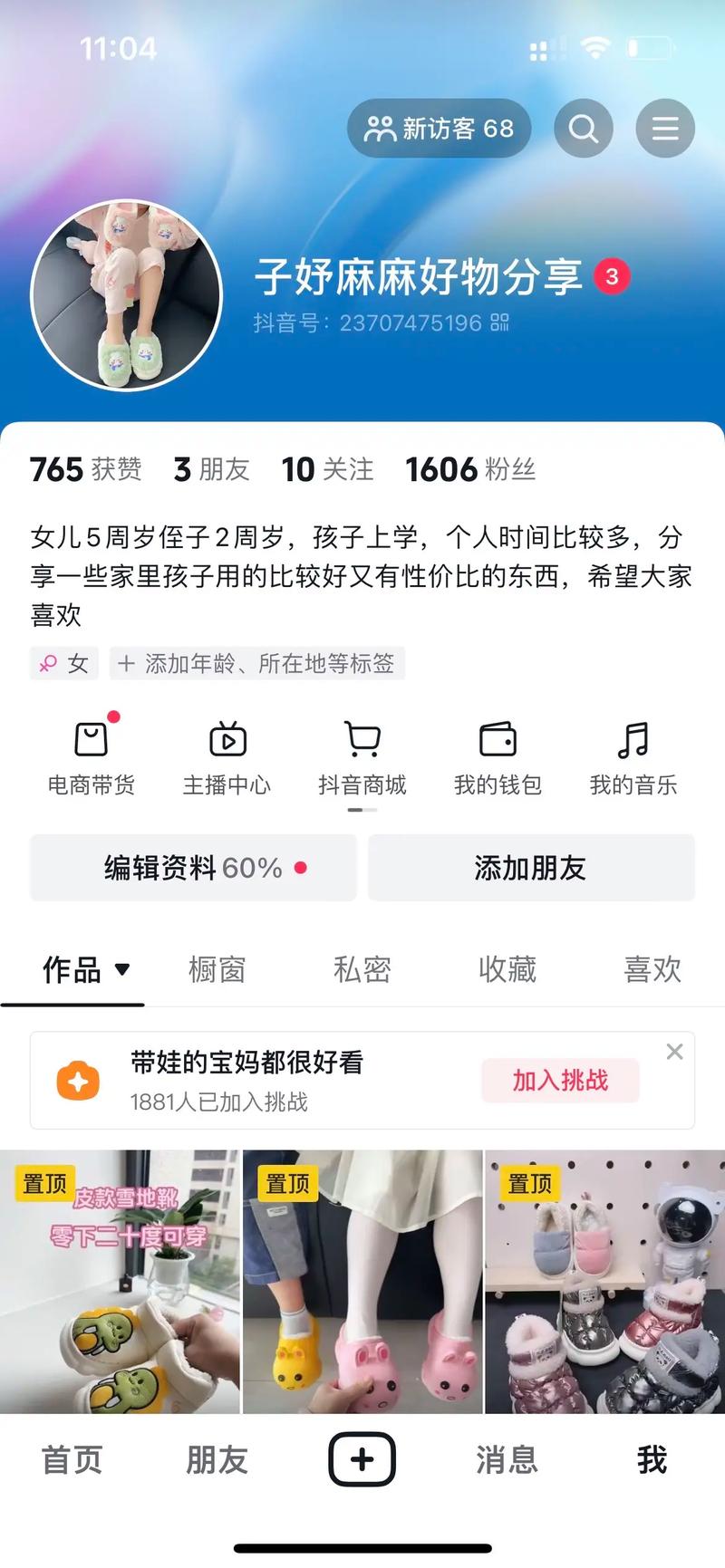This screenshot has height=1568, width=725.
Task: Tap 加入挑战 to join the challenge
Action: coord(560,1081)
